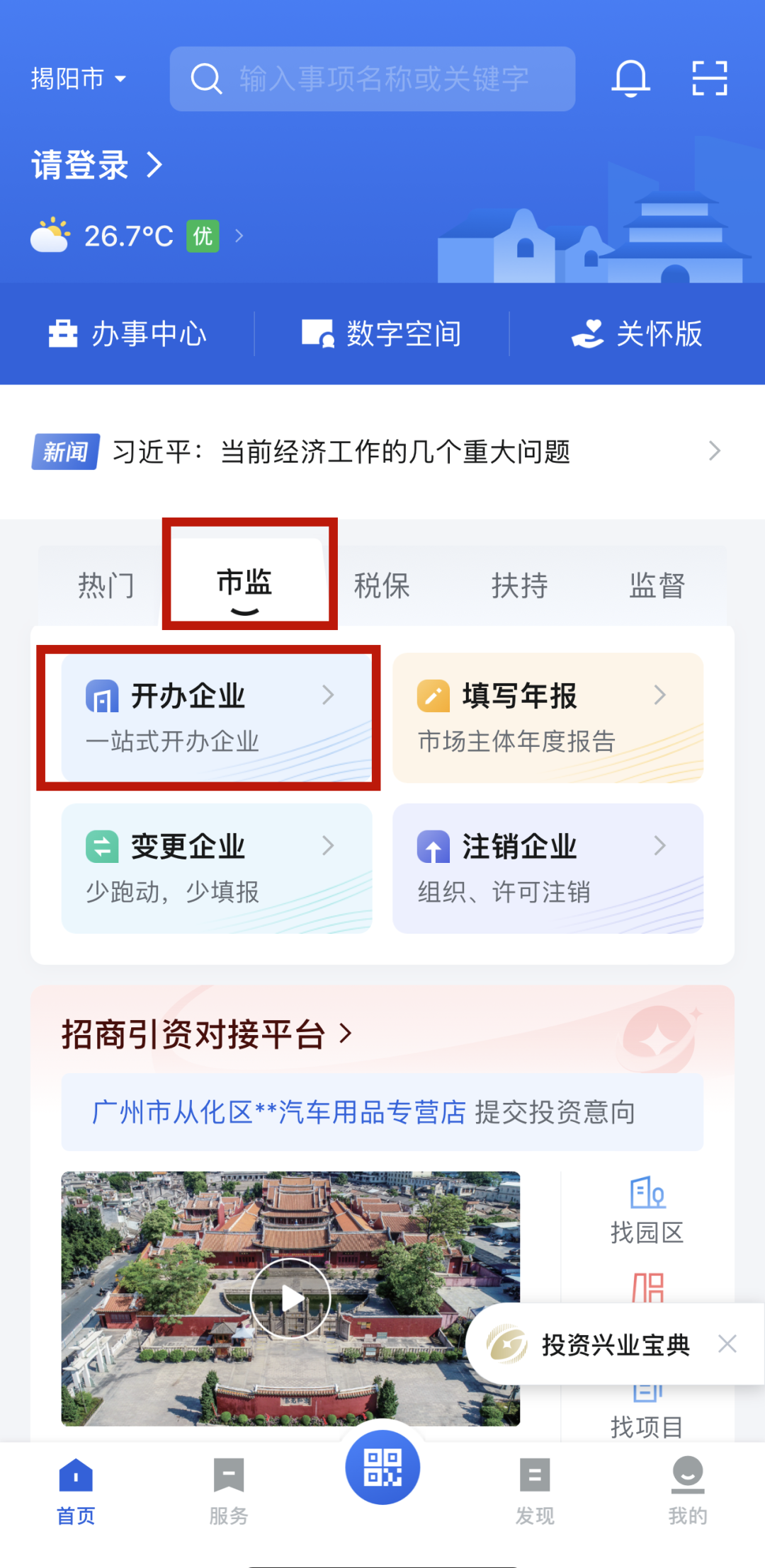Image resolution: width=765 pixels, height=1568 pixels.
Task: Switch to the 热门 tab
Action: tap(106, 585)
